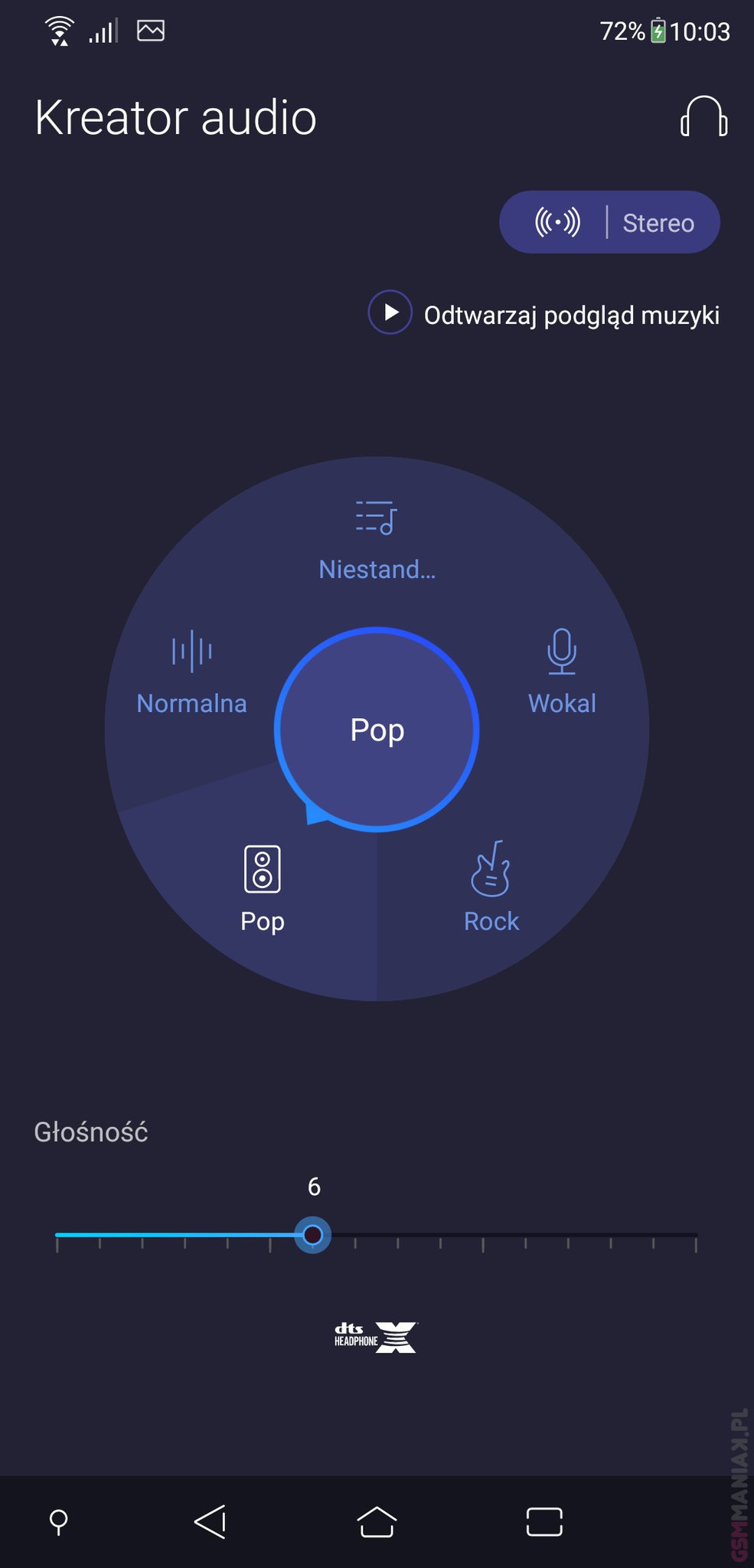Select the Pop preset with speaker icon
The width and height of the screenshot is (754, 1568).
coord(263,888)
